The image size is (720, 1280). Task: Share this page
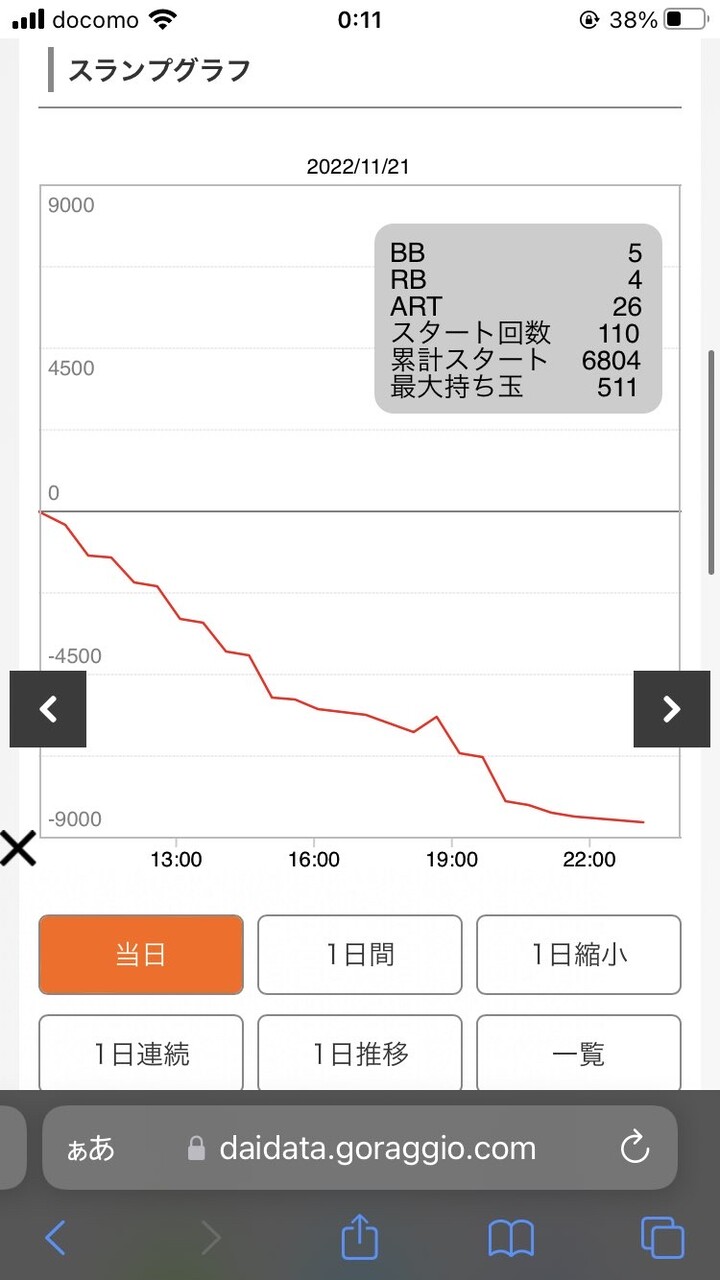coord(360,1236)
